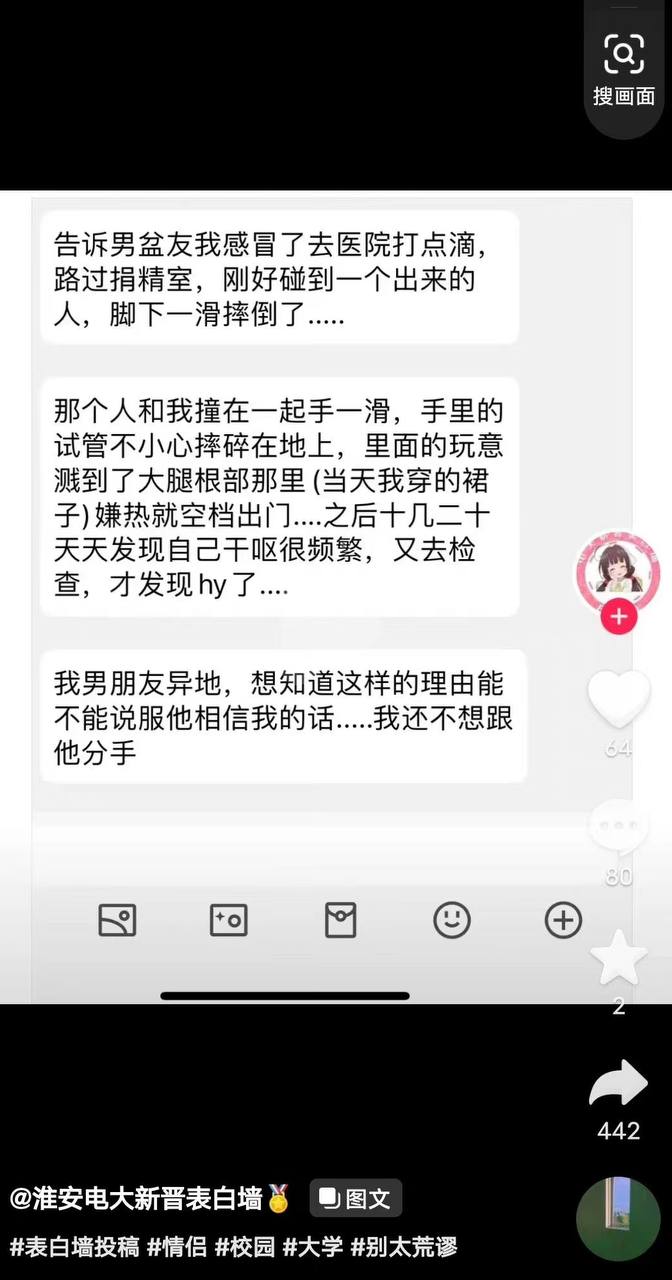
Task: Like this post with the heart
Action: click(x=619, y=698)
